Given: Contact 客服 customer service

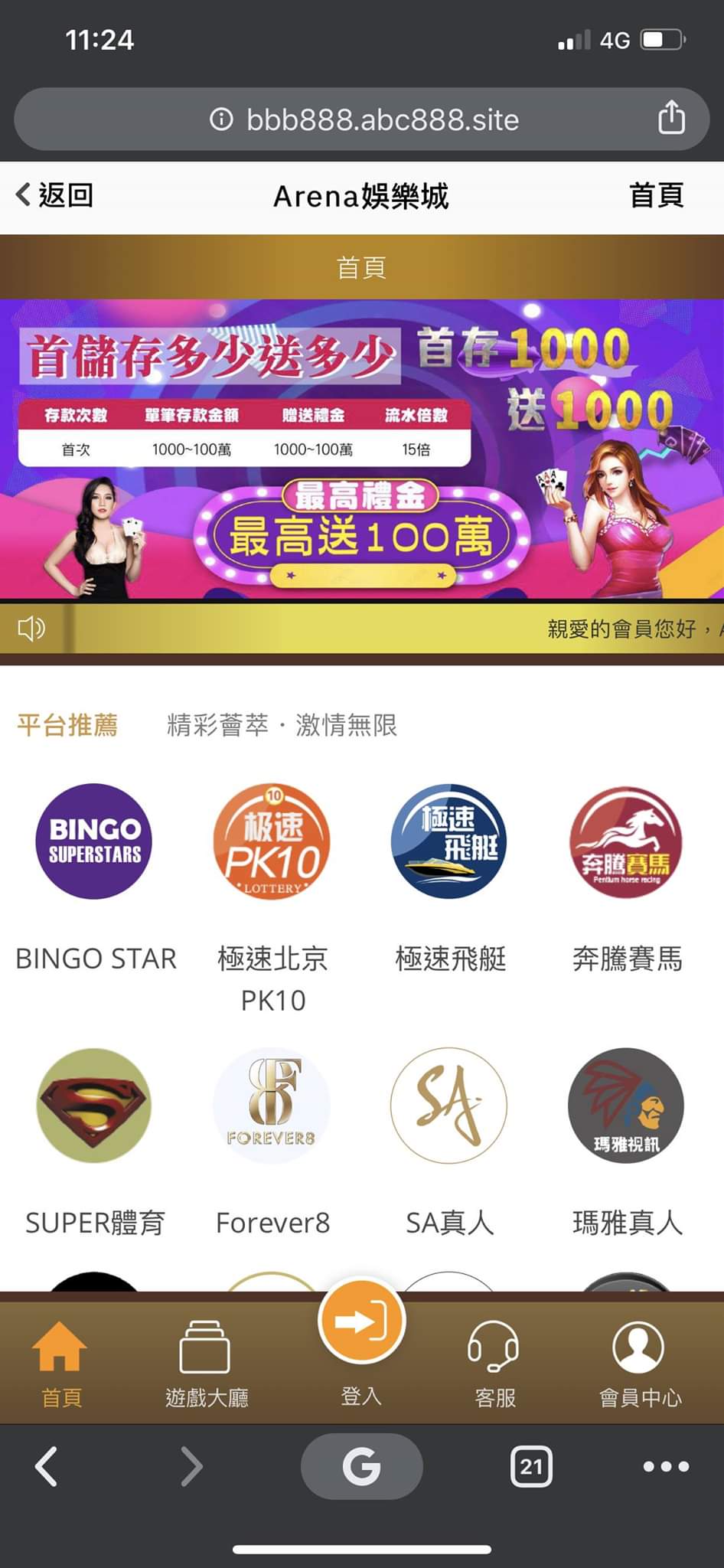Looking at the screenshot, I should coord(494,1364).
